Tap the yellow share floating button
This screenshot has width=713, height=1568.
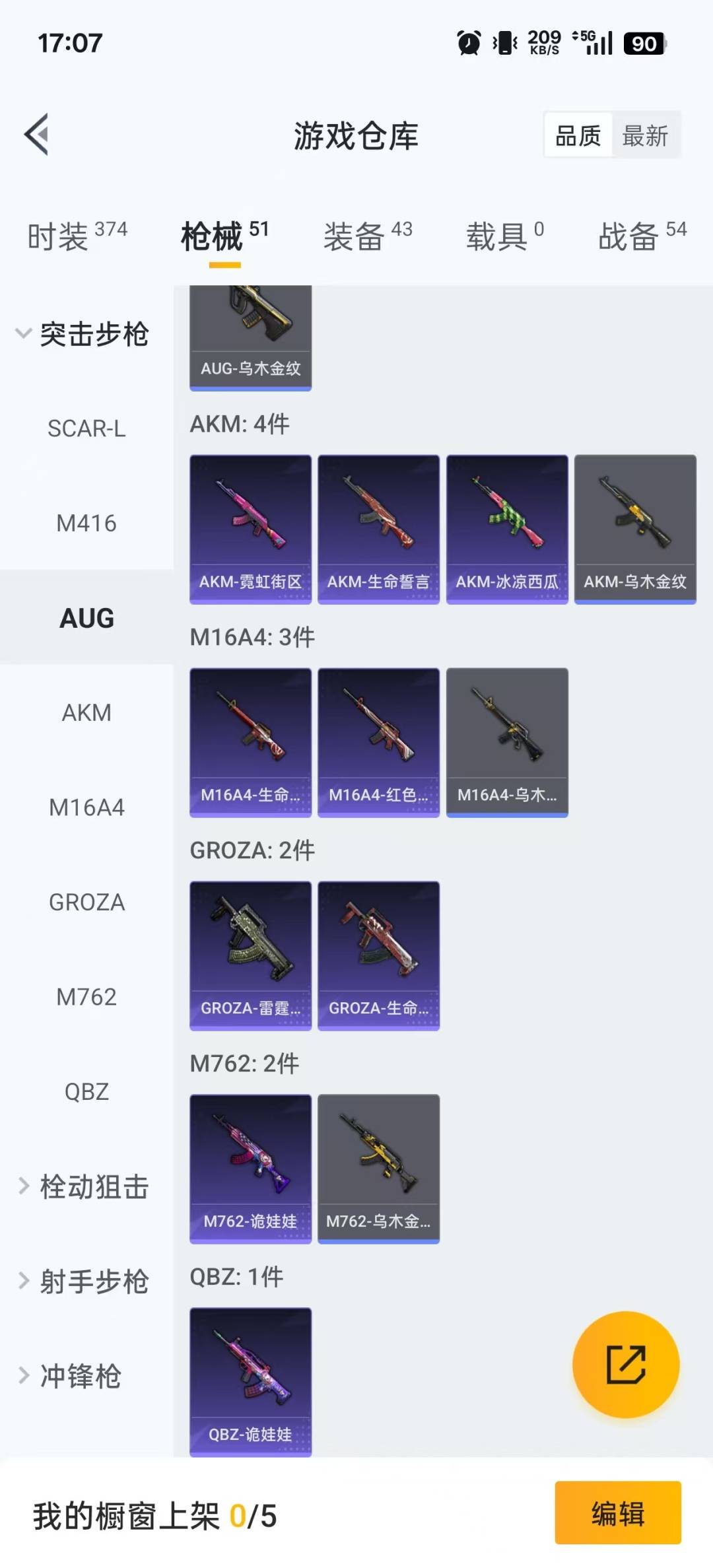tap(625, 1365)
